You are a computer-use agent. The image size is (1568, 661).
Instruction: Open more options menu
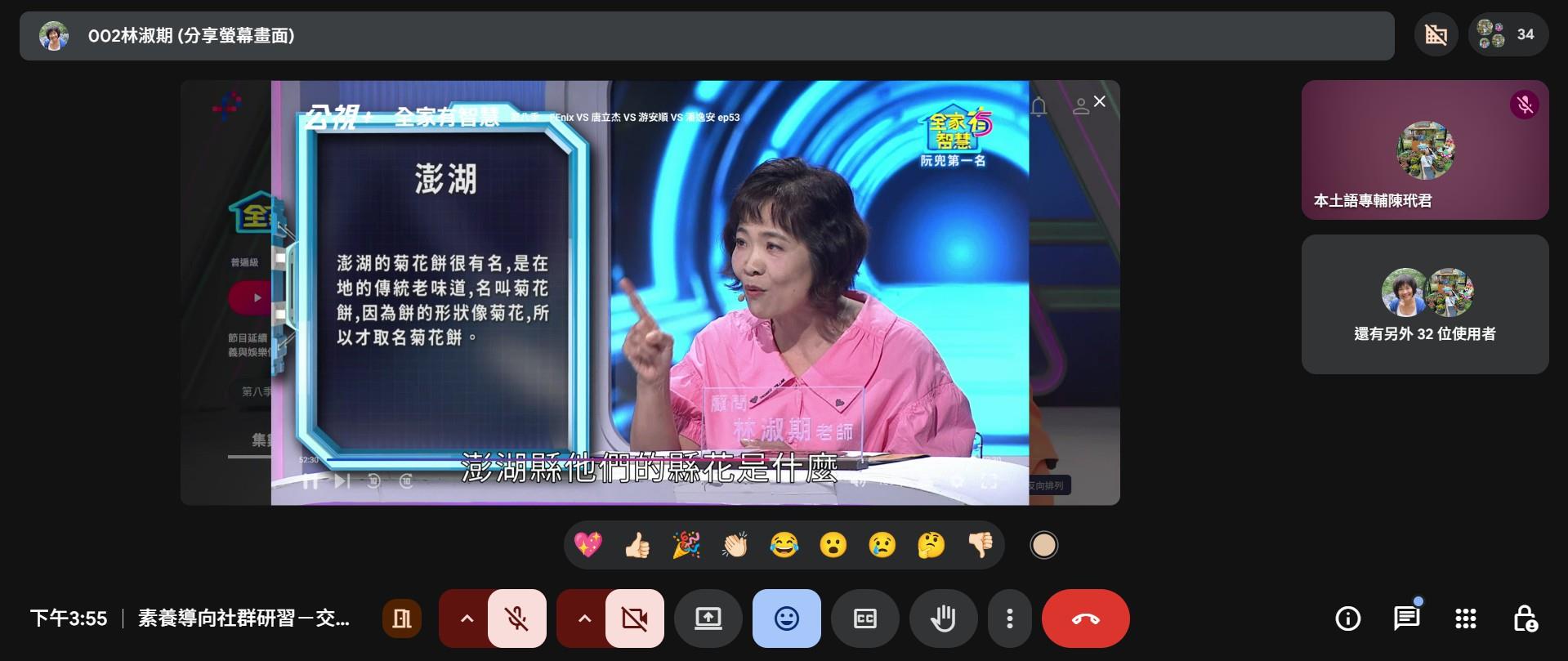(x=1009, y=619)
